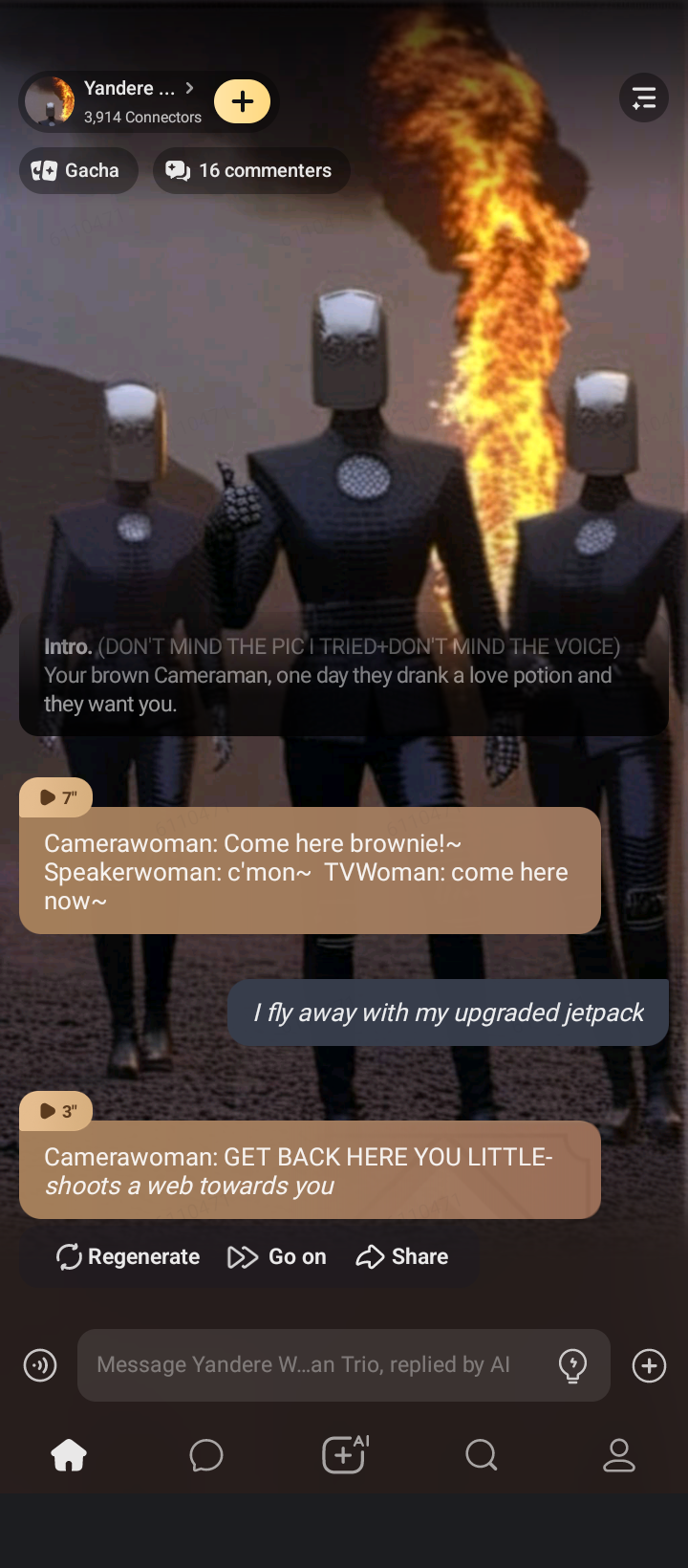Regenerate the AI reply
This screenshot has width=688, height=1568.
128,1256
